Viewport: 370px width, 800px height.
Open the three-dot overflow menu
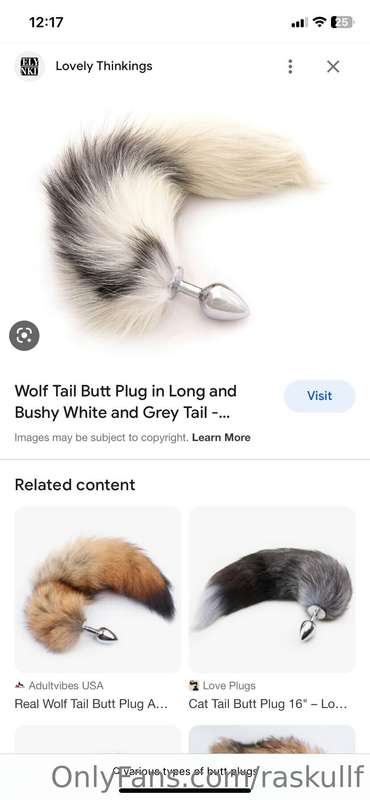[290, 66]
